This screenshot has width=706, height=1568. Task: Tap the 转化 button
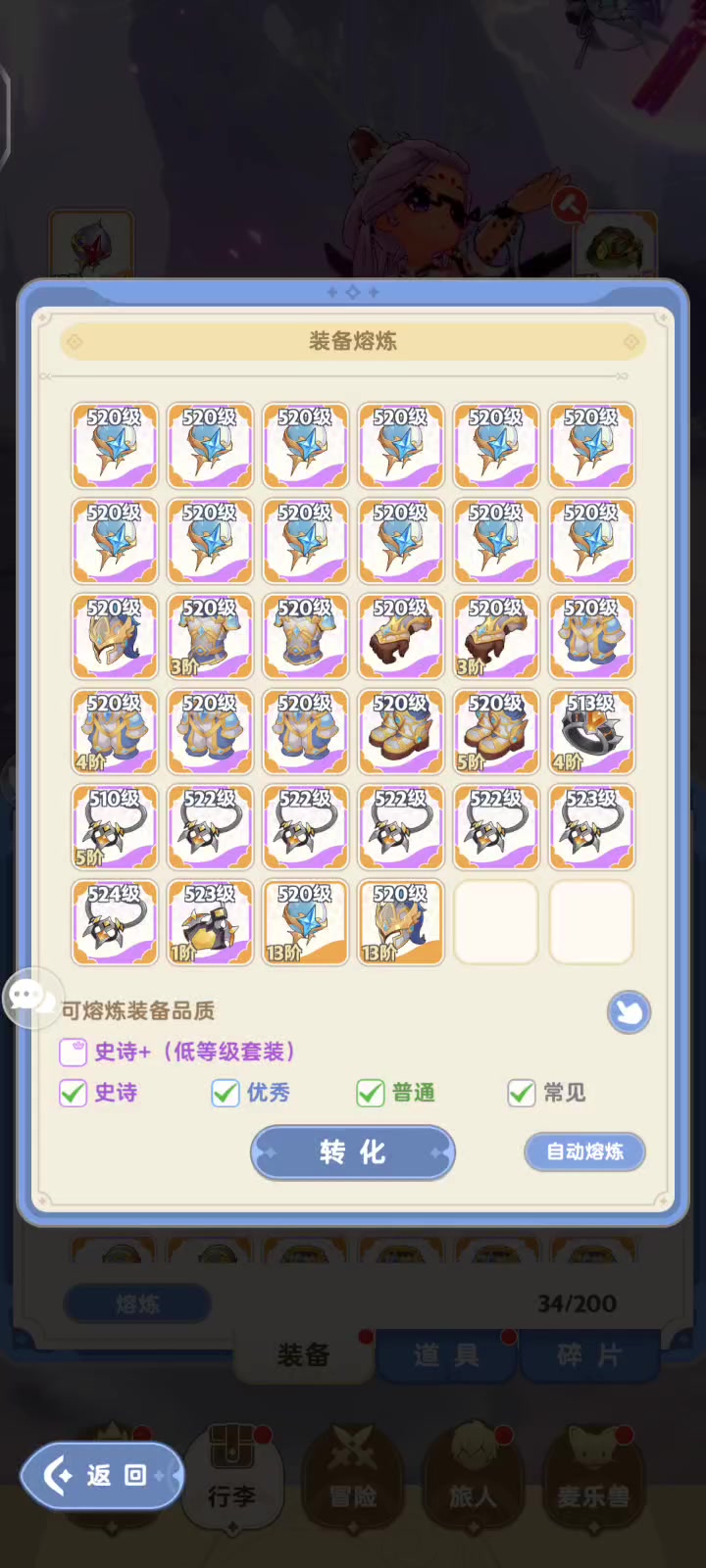pos(353,1152)
